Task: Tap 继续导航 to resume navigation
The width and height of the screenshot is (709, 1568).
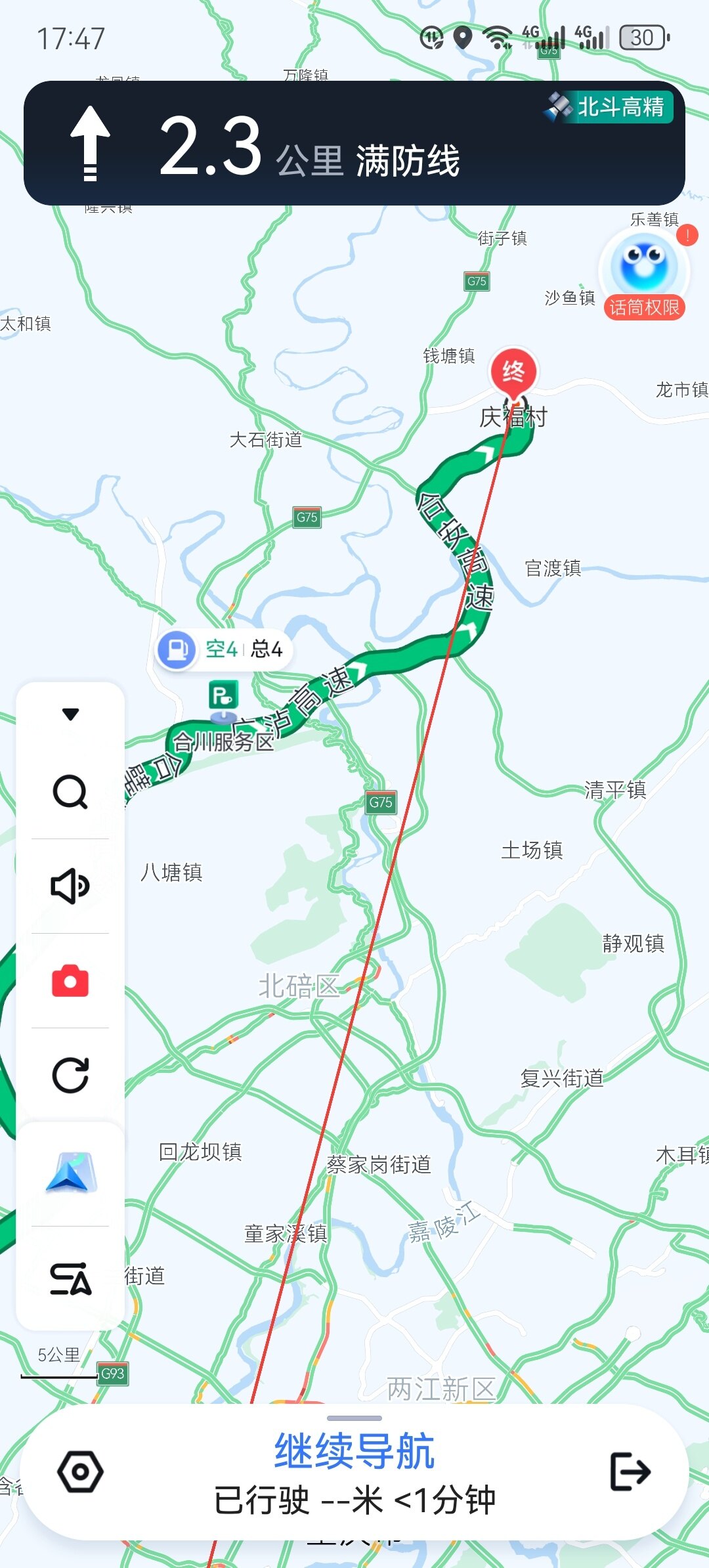Action: pos(354,1451)
